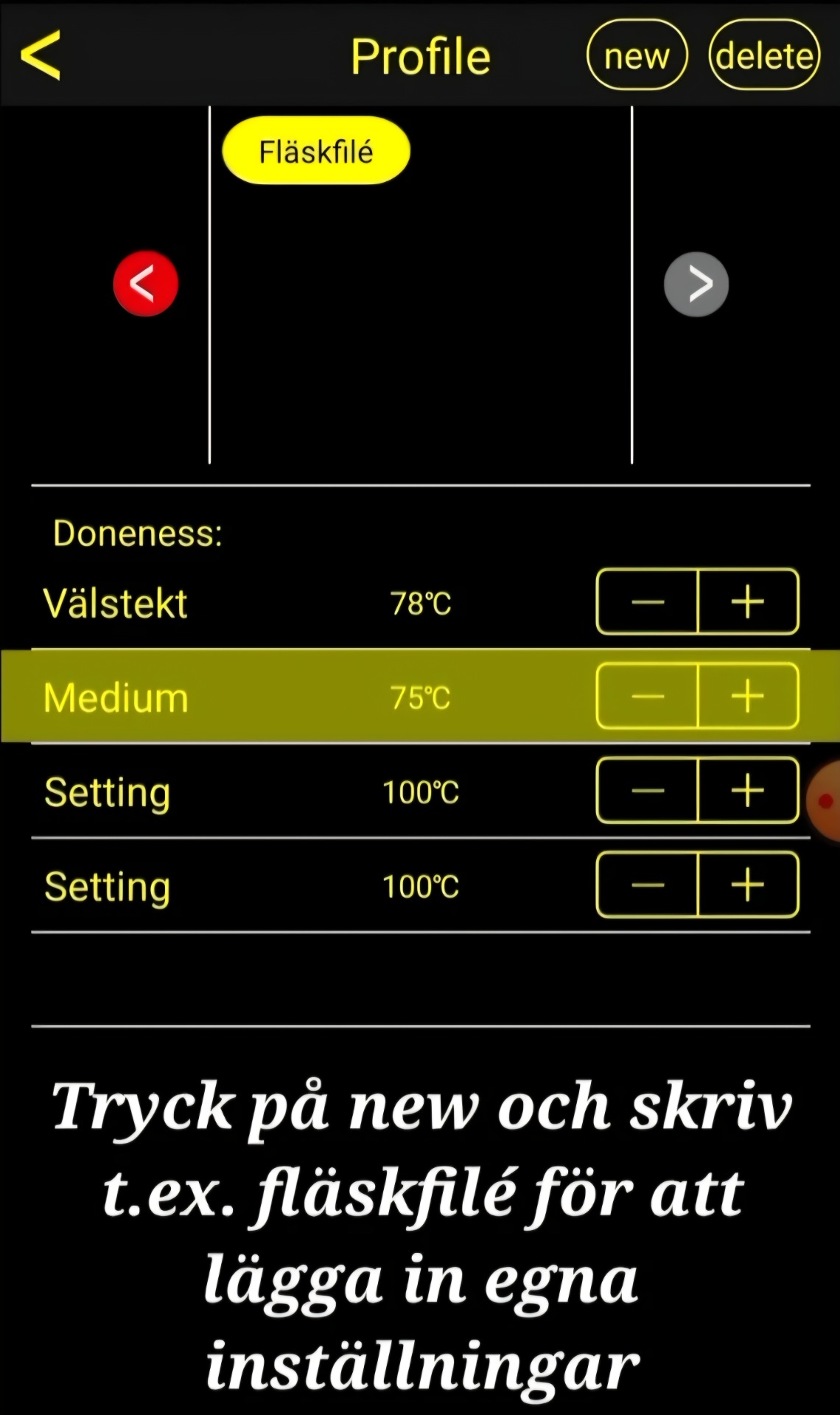Increase the Välstekt temperature
Image resolution: width=840 pixels, height=1415 pixels.
[x=747, y=602]
